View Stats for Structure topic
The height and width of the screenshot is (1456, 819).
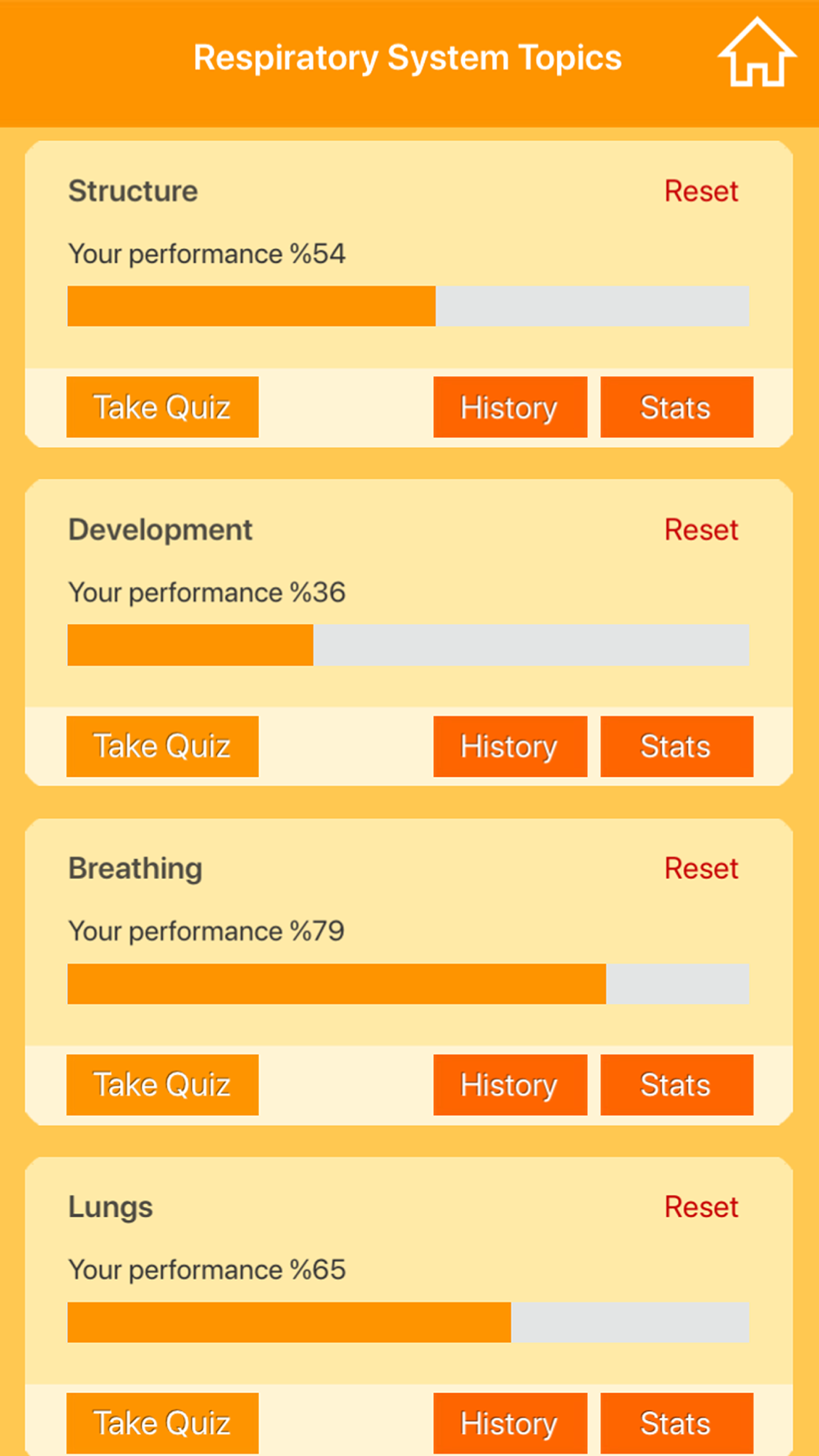[676, 407]
